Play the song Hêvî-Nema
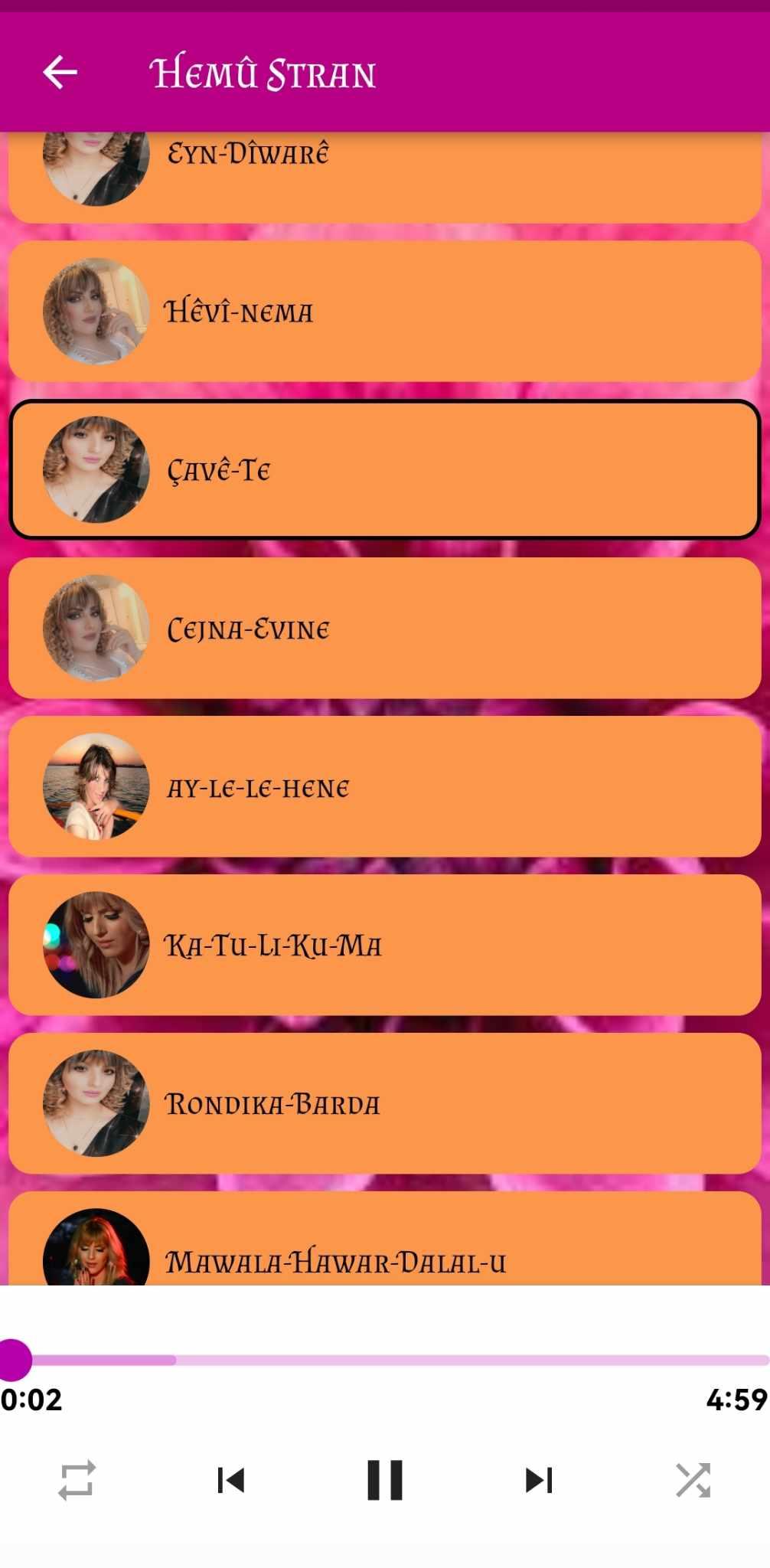Image resolution: width=770 pixels, height=1568 pixels. [x=384, y=311]
